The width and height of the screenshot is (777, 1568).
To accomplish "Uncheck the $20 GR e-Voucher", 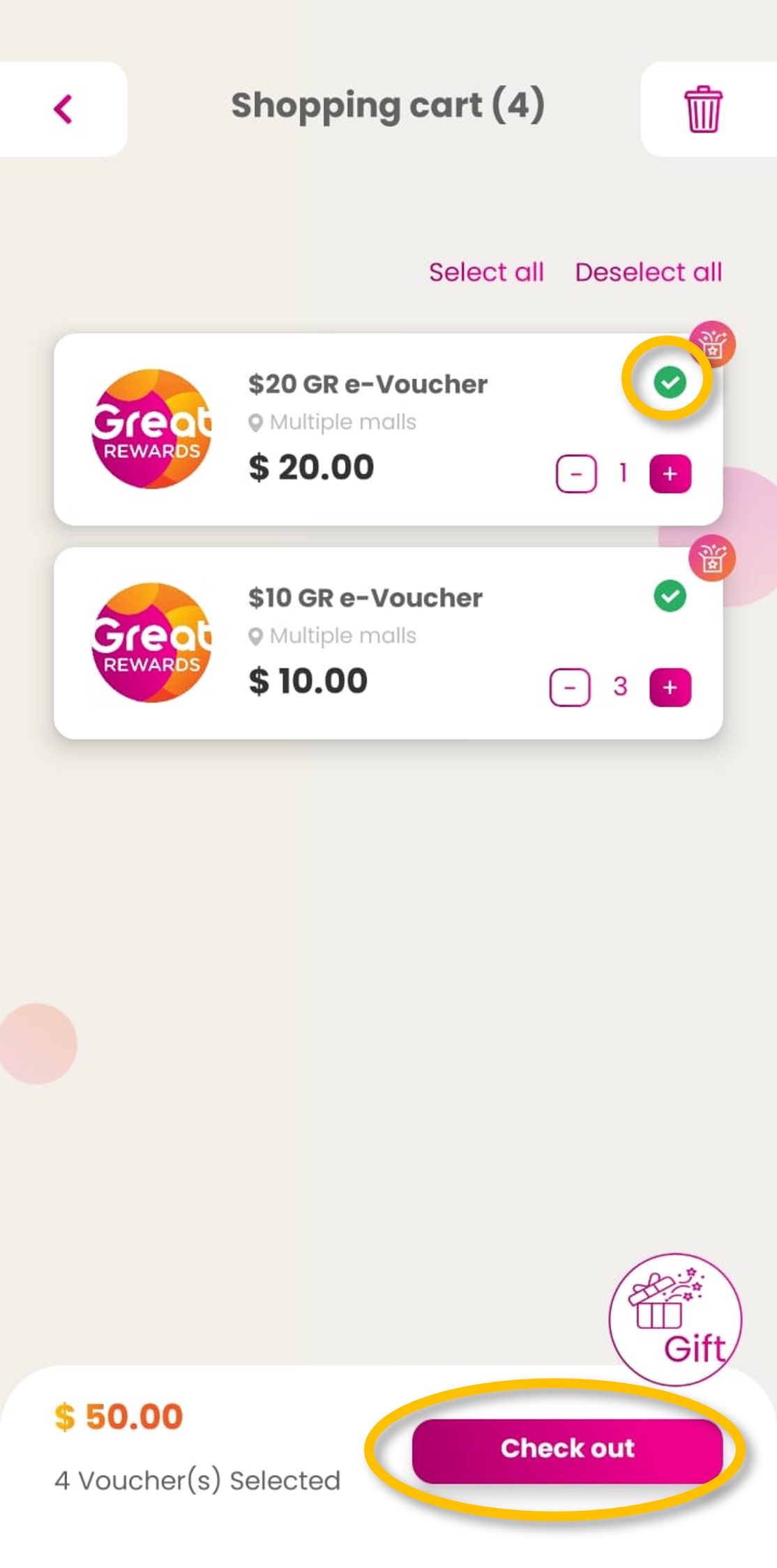I will click(670, 382).
